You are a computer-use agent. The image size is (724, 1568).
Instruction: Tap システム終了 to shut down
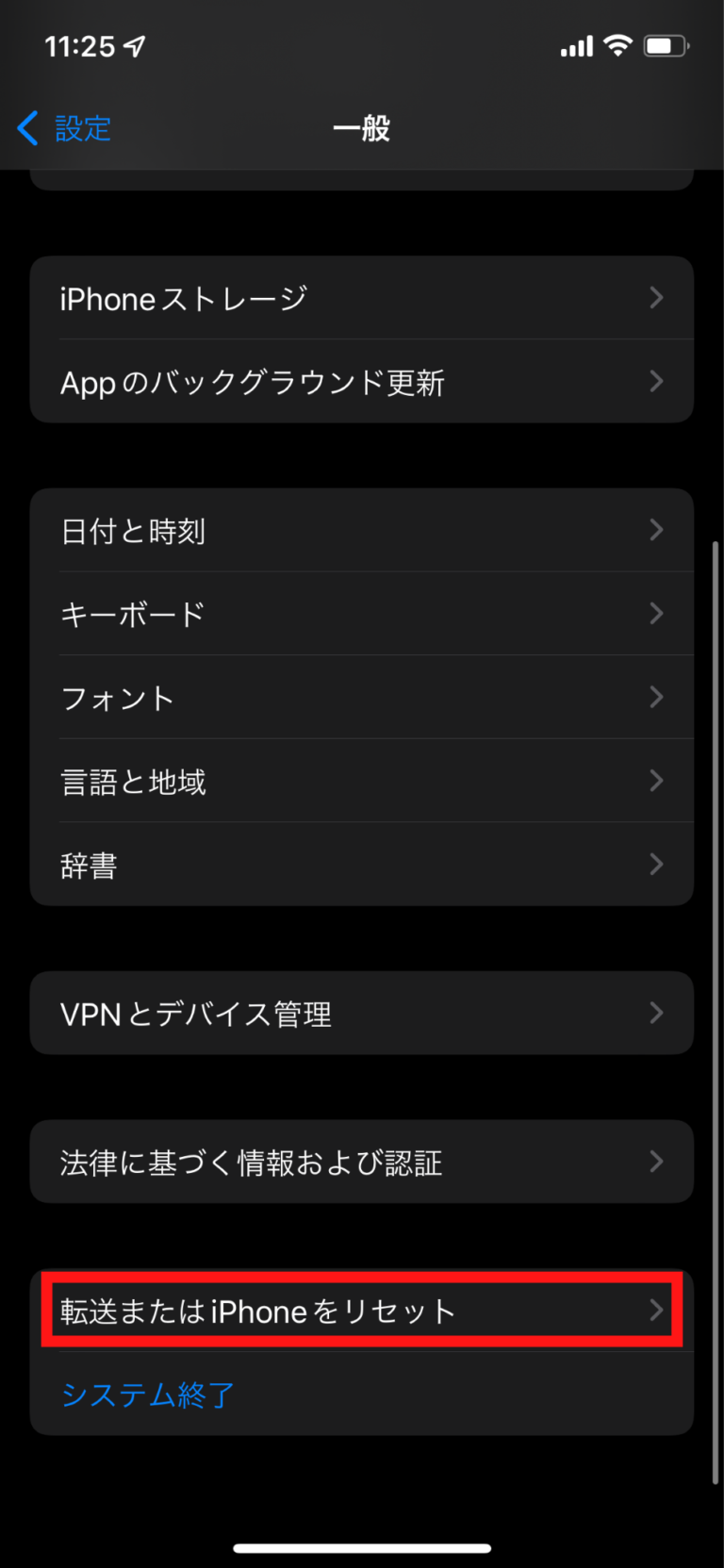[x=147, y=1395]
